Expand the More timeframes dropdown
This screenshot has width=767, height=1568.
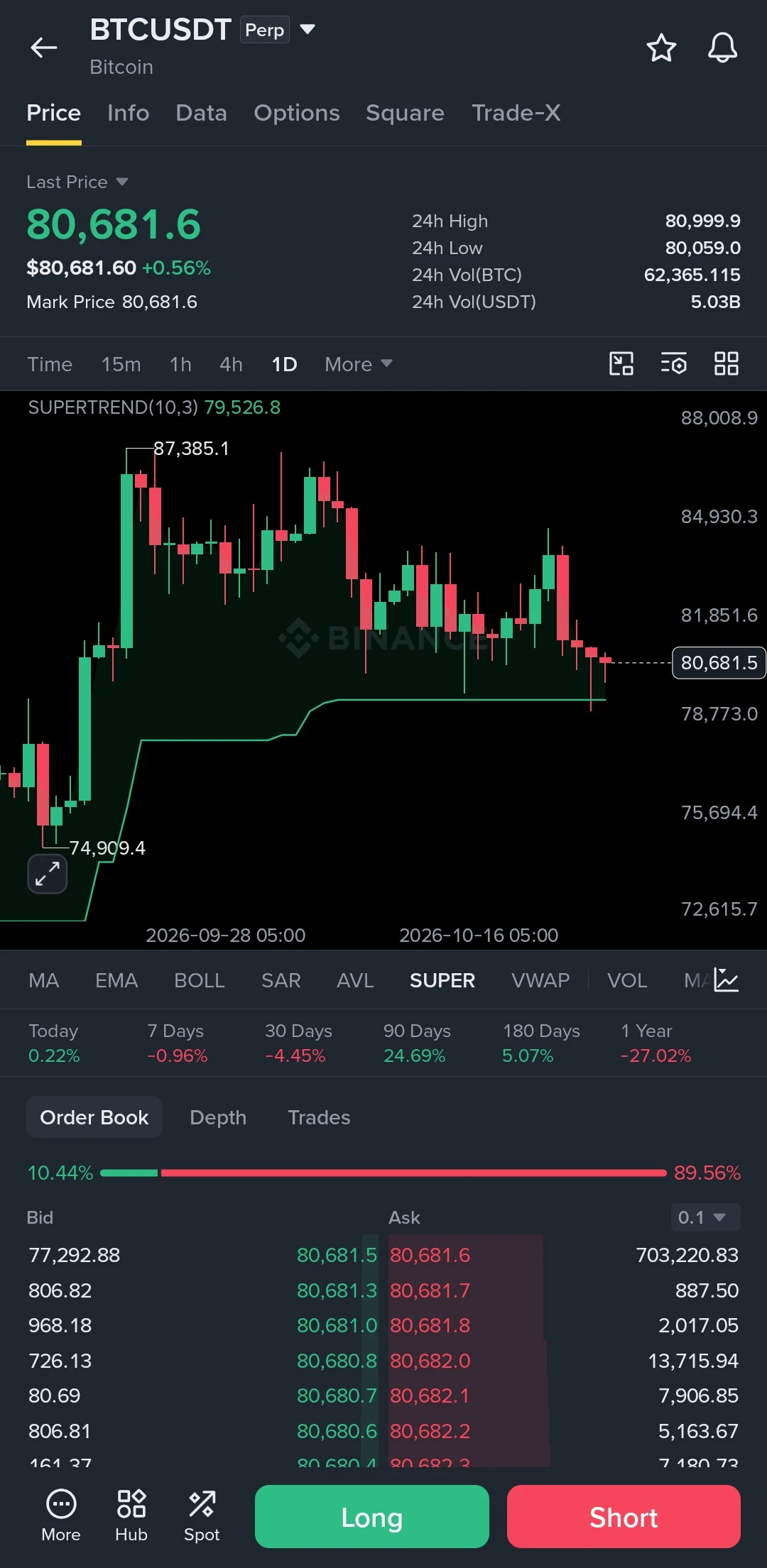[x=359, y=364]
